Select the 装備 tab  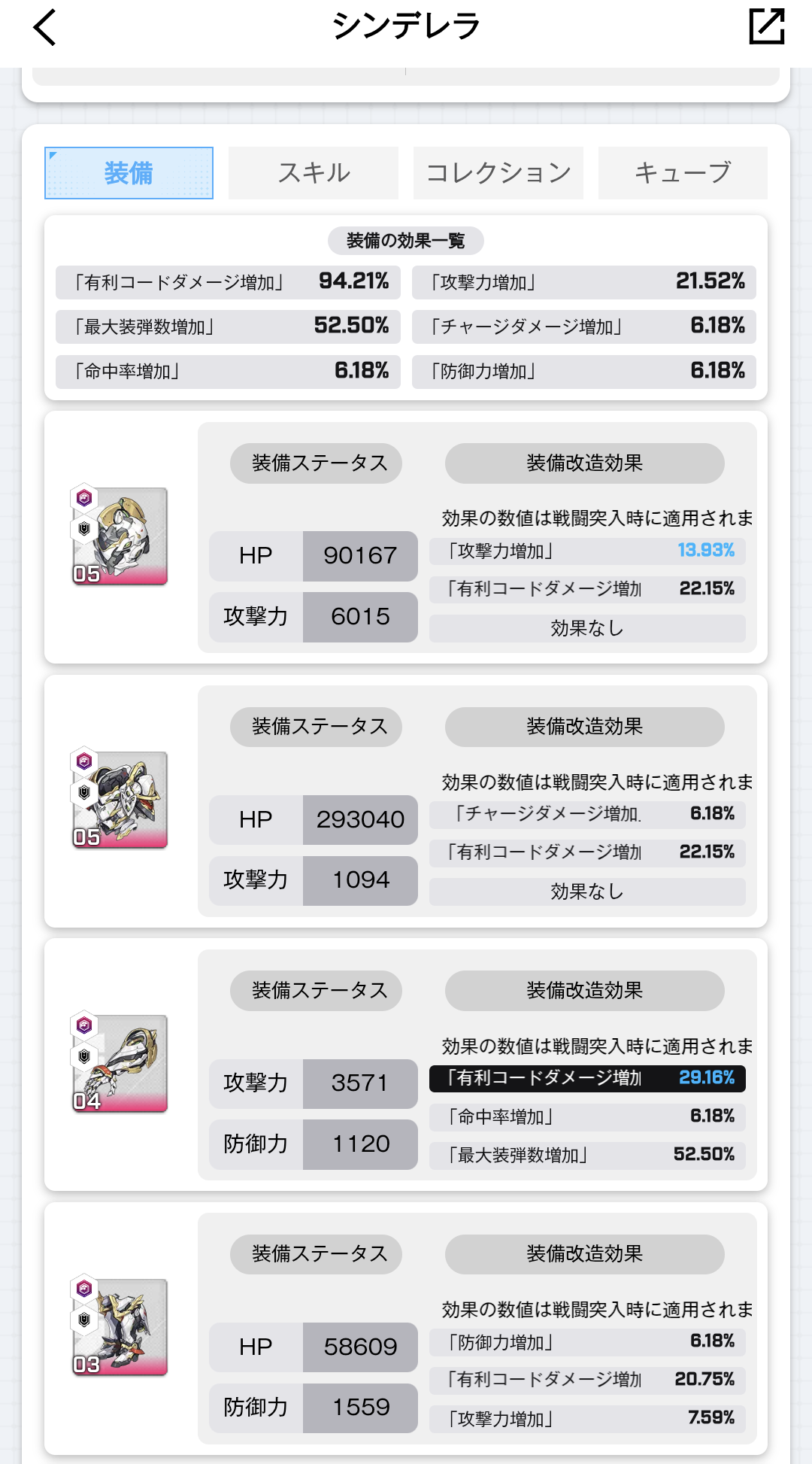129,173
